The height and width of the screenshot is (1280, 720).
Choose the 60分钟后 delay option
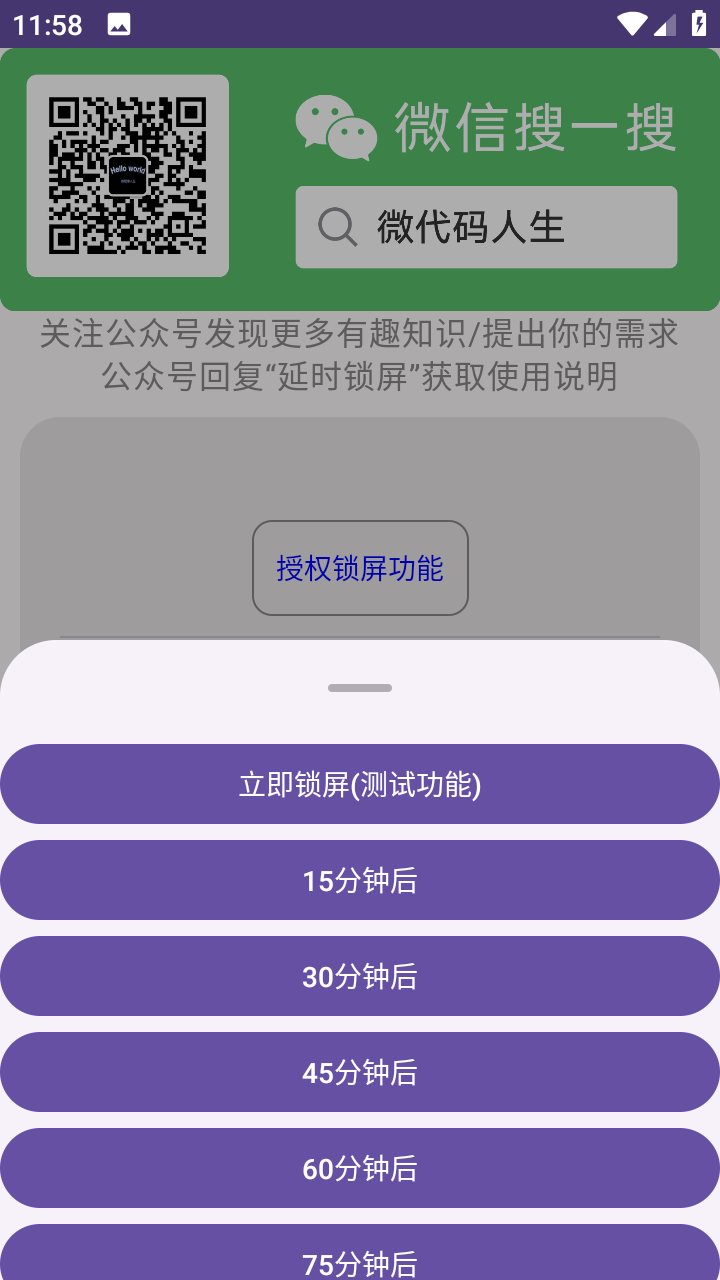coord(360,1167)
